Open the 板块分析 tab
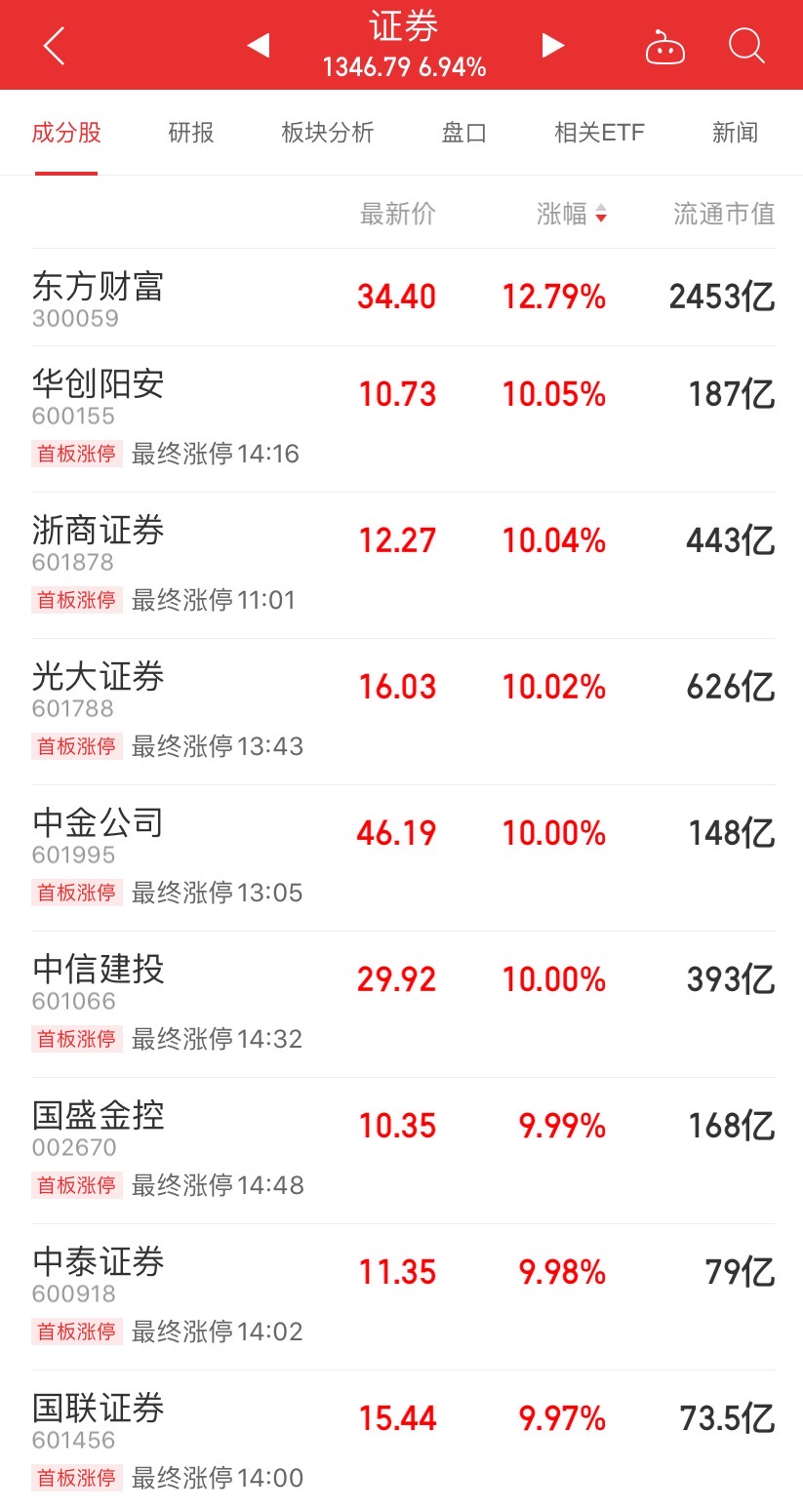This screenshot has width=803, height=1512. [327, 133]
